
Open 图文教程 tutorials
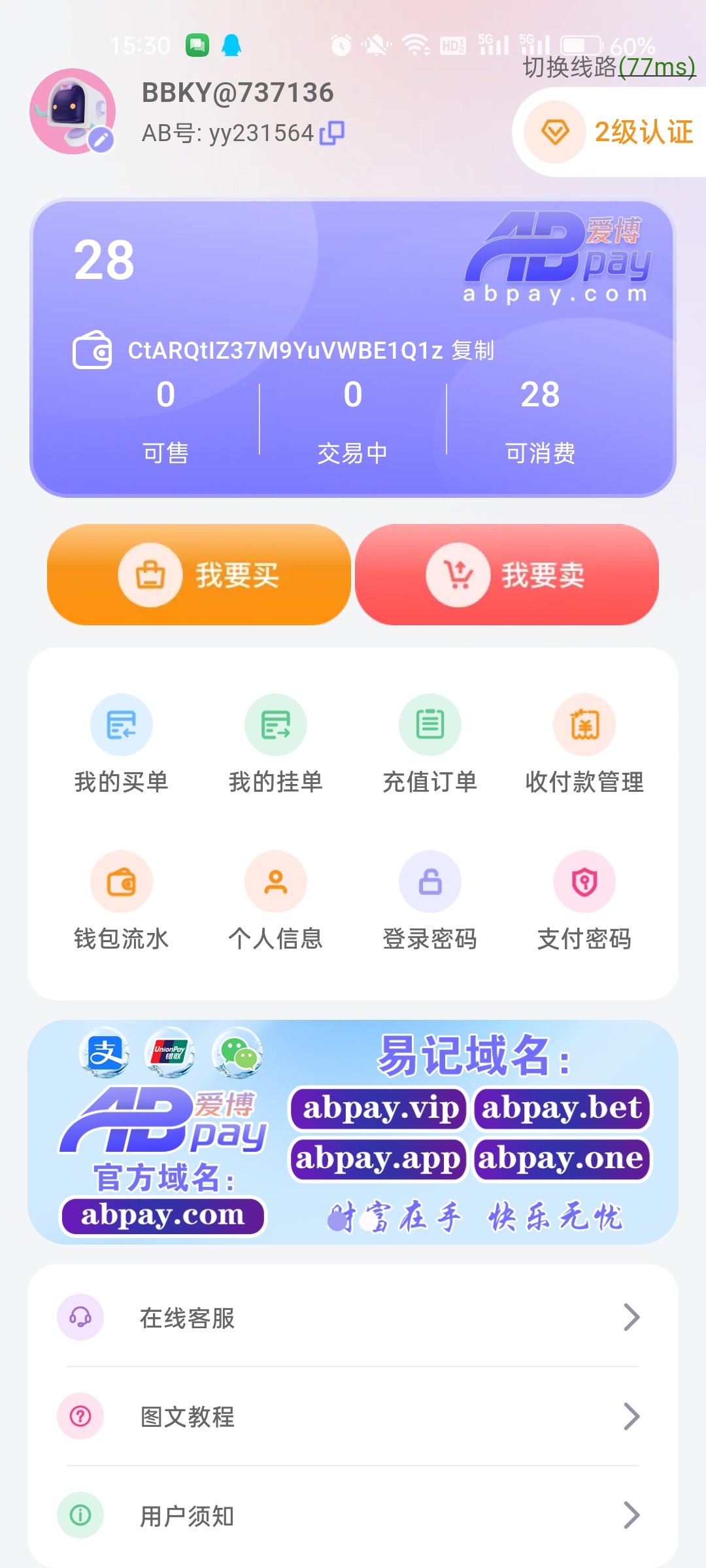[x=353, y=1416]
